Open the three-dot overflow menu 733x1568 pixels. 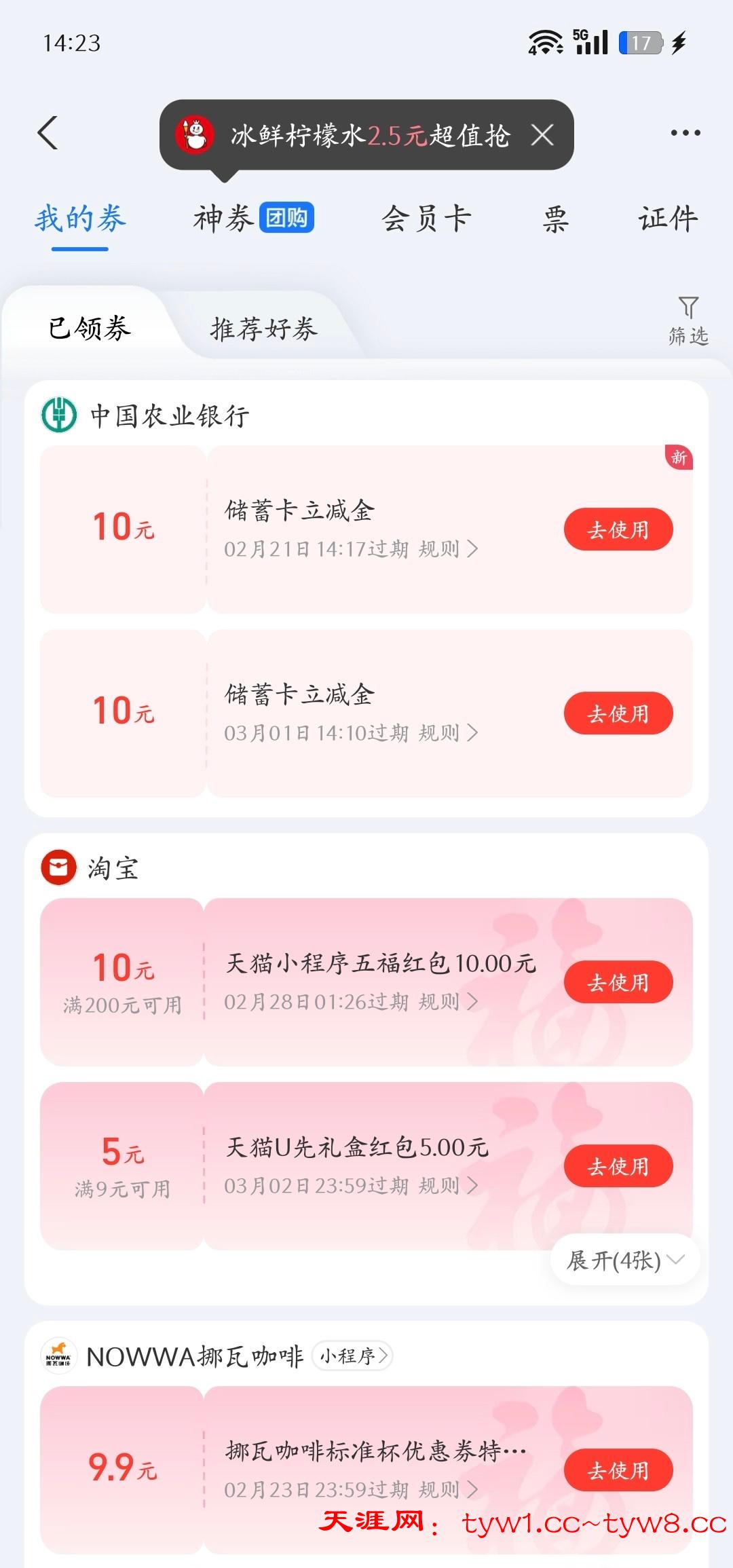click(x=685, y=133)
